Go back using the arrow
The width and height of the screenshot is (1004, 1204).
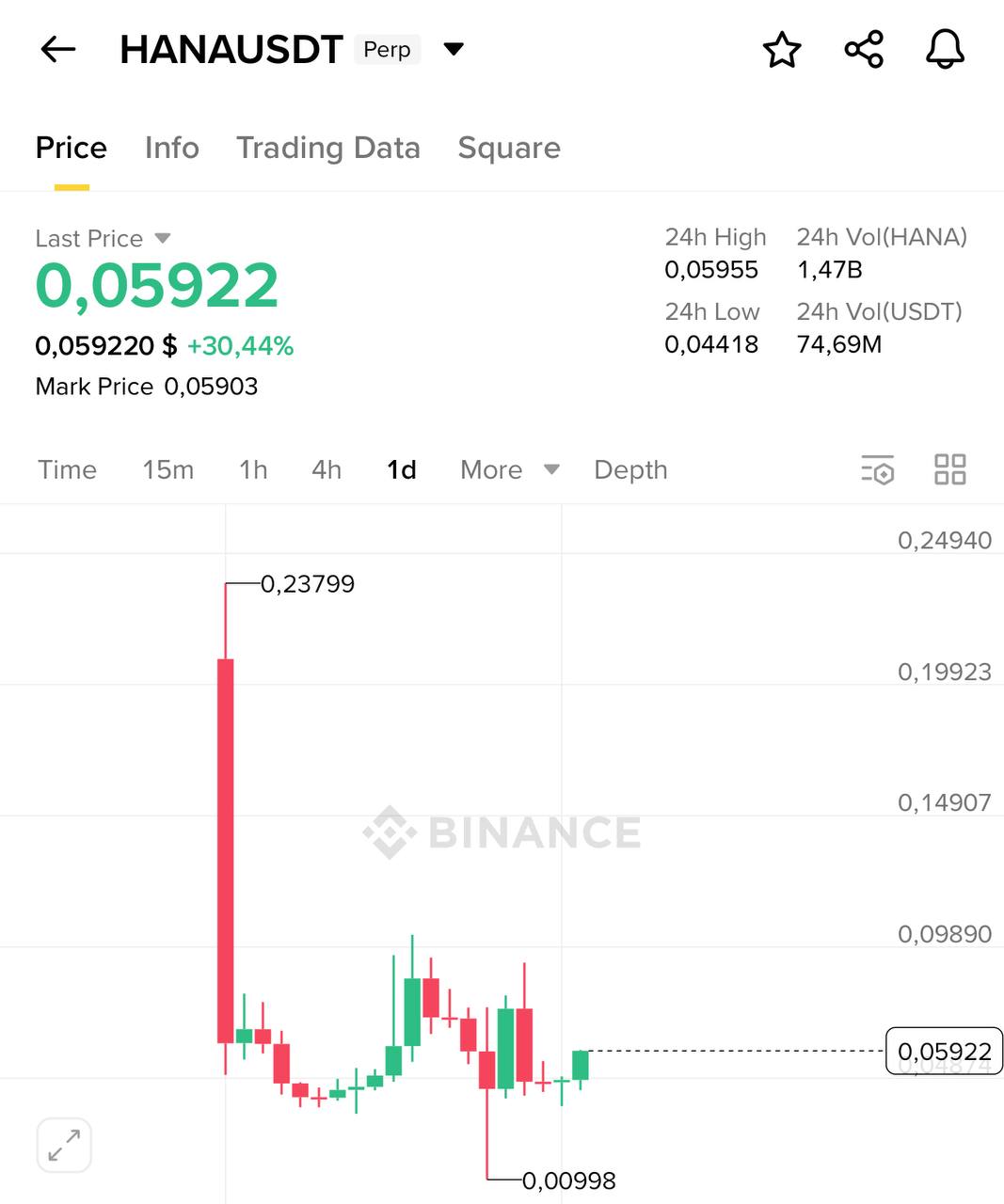coord(57,49)
